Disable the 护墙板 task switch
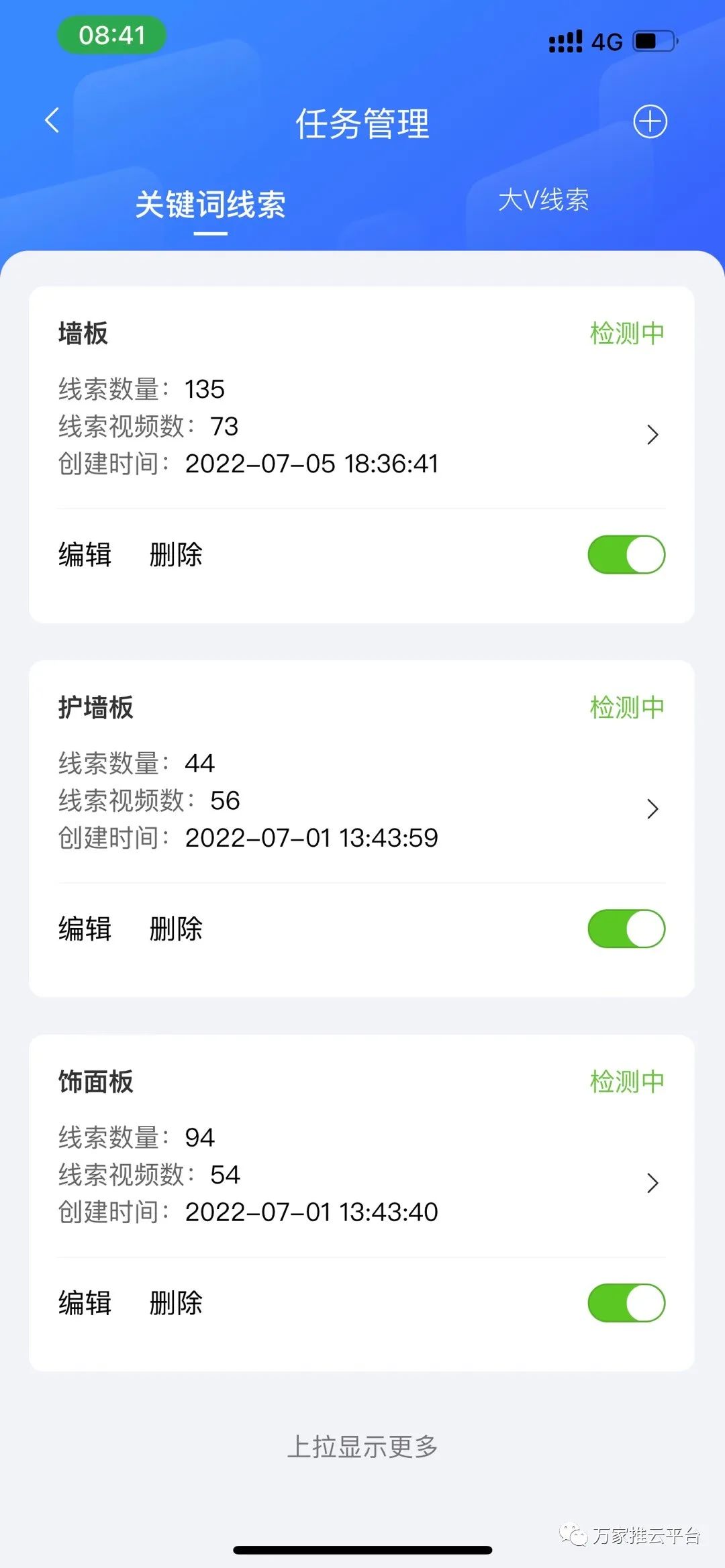 point(626,929)
